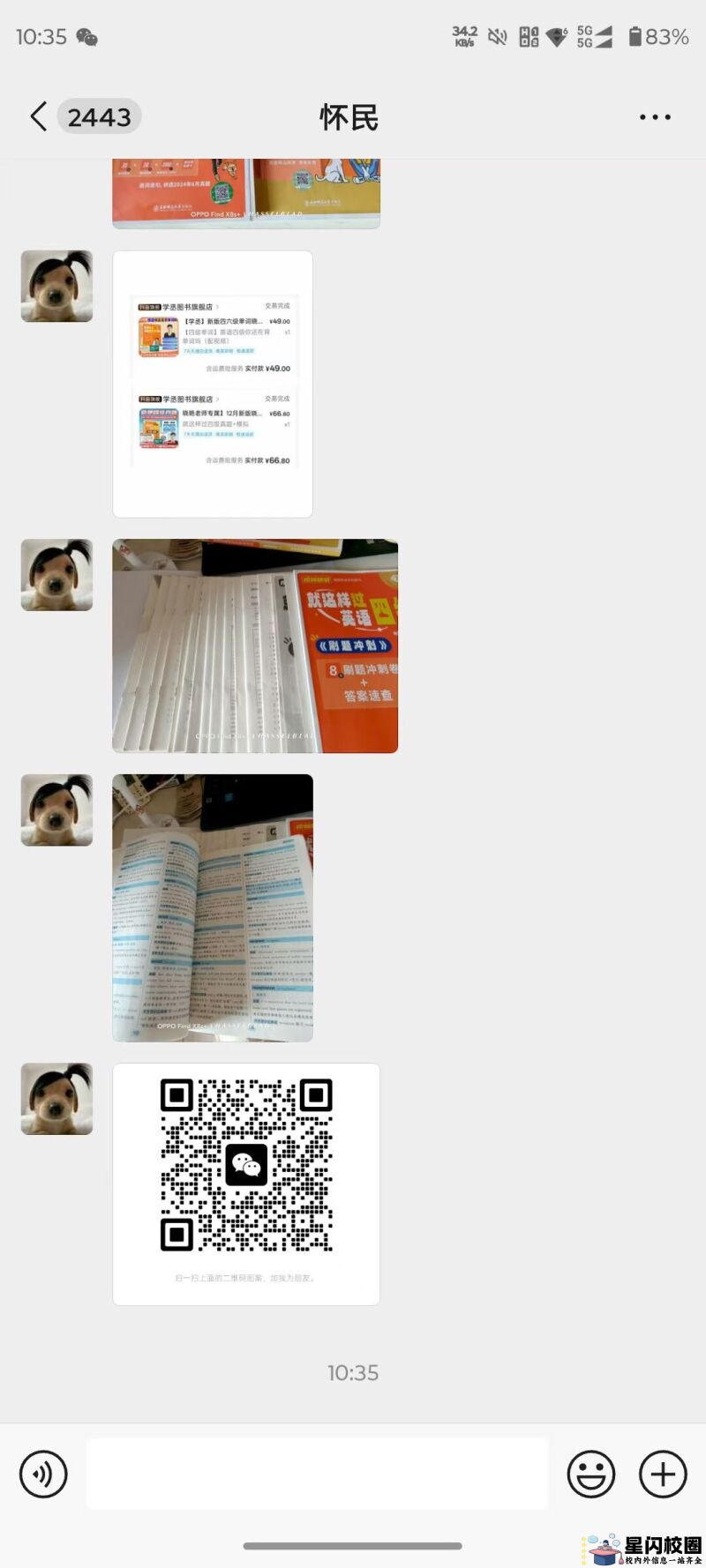Screen dimensions: 706x1568
Task: Open the partially visible book photo message
Action: 246,193
